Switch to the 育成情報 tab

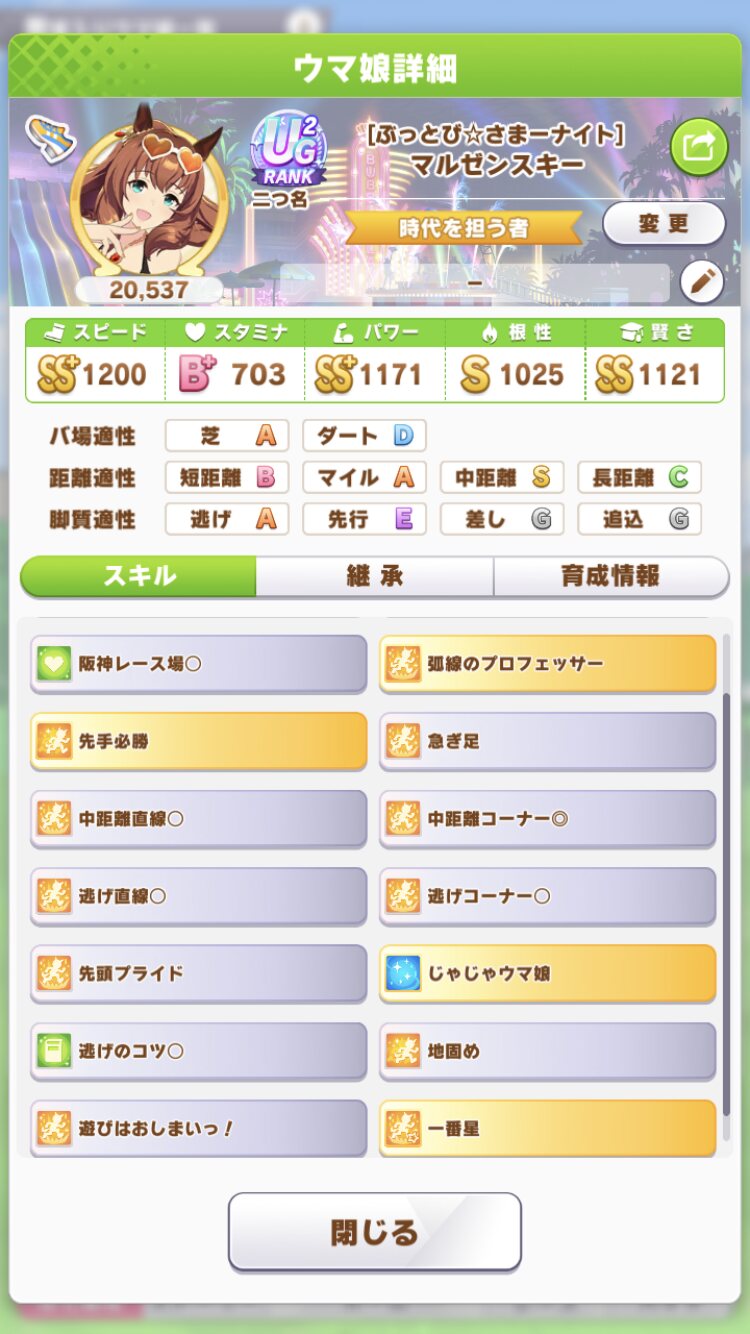[610, 577]
